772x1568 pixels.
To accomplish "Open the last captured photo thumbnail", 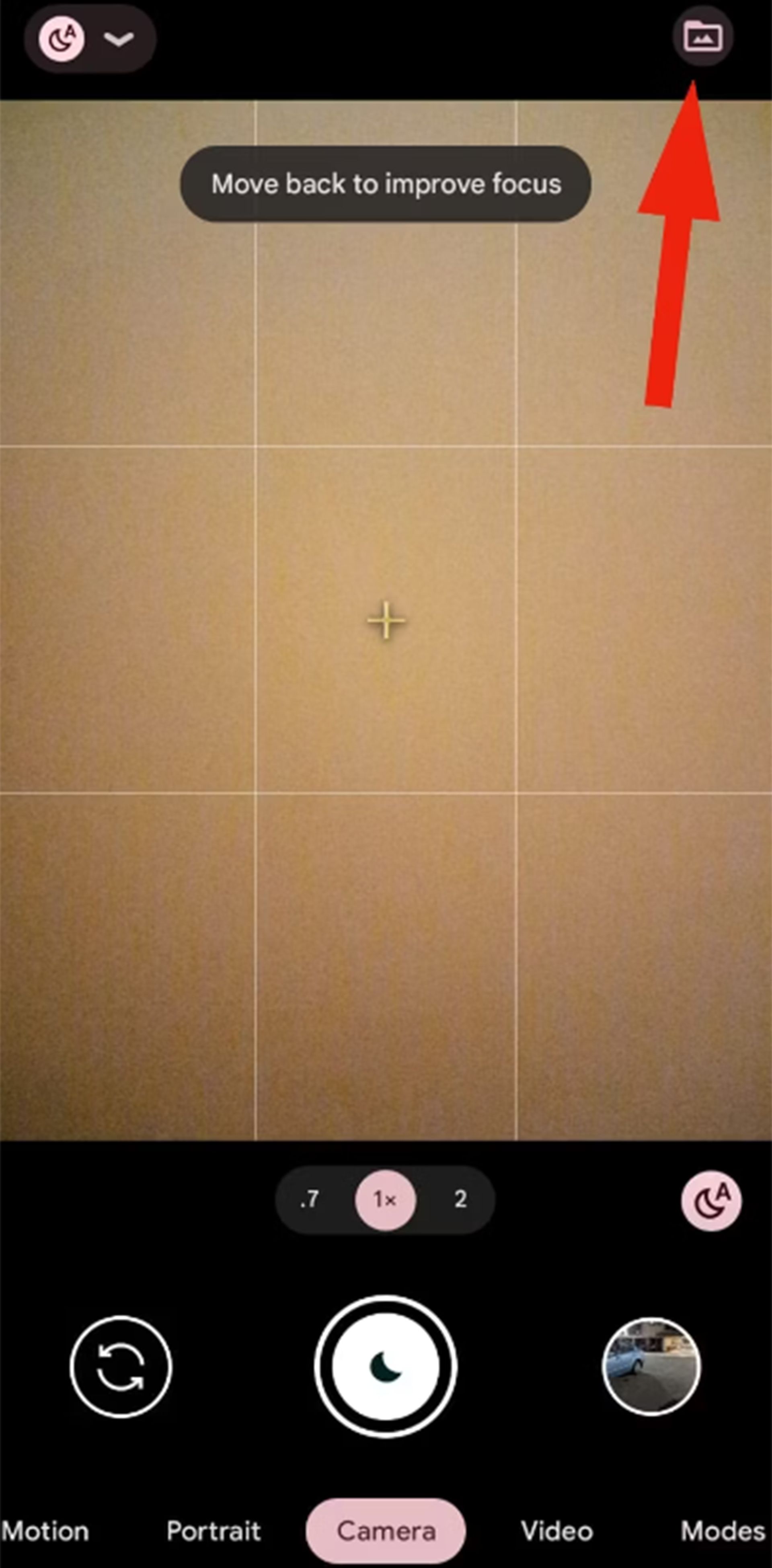I will 651,1367.
